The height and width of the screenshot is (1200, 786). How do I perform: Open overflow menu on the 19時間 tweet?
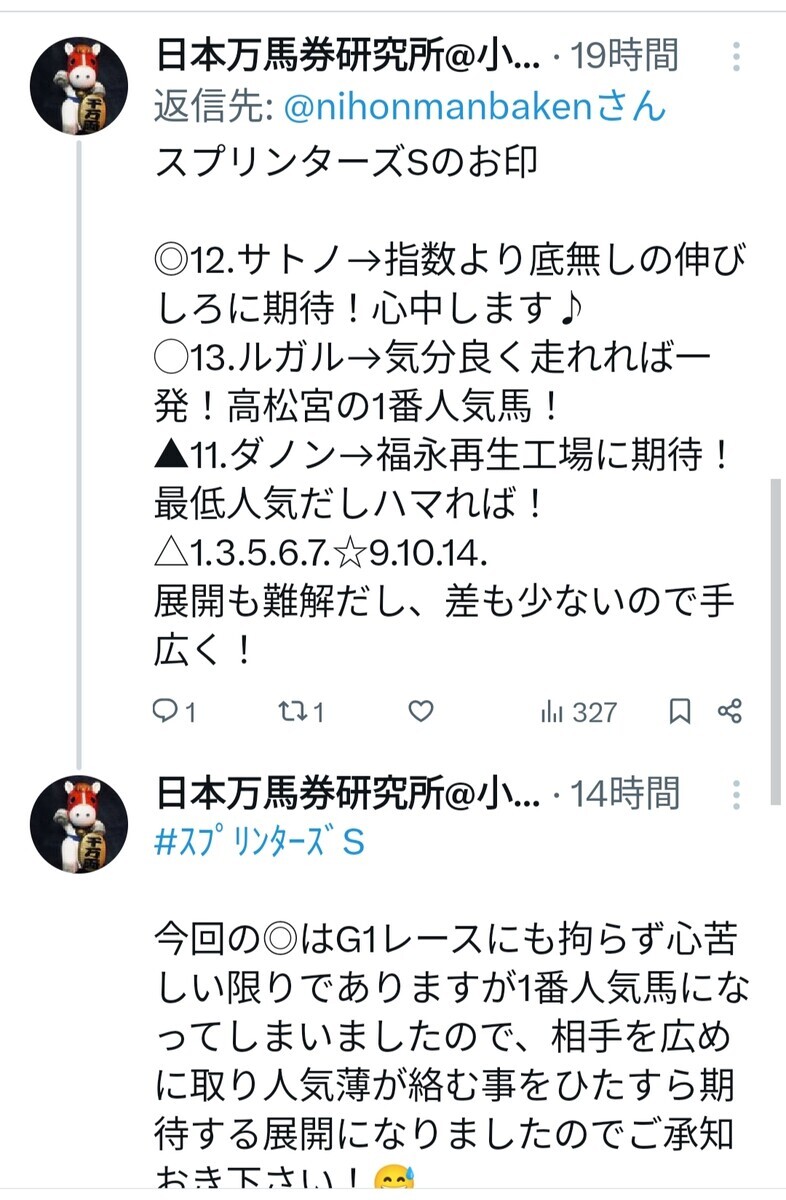pyautogui.click(x=736, y=56)
